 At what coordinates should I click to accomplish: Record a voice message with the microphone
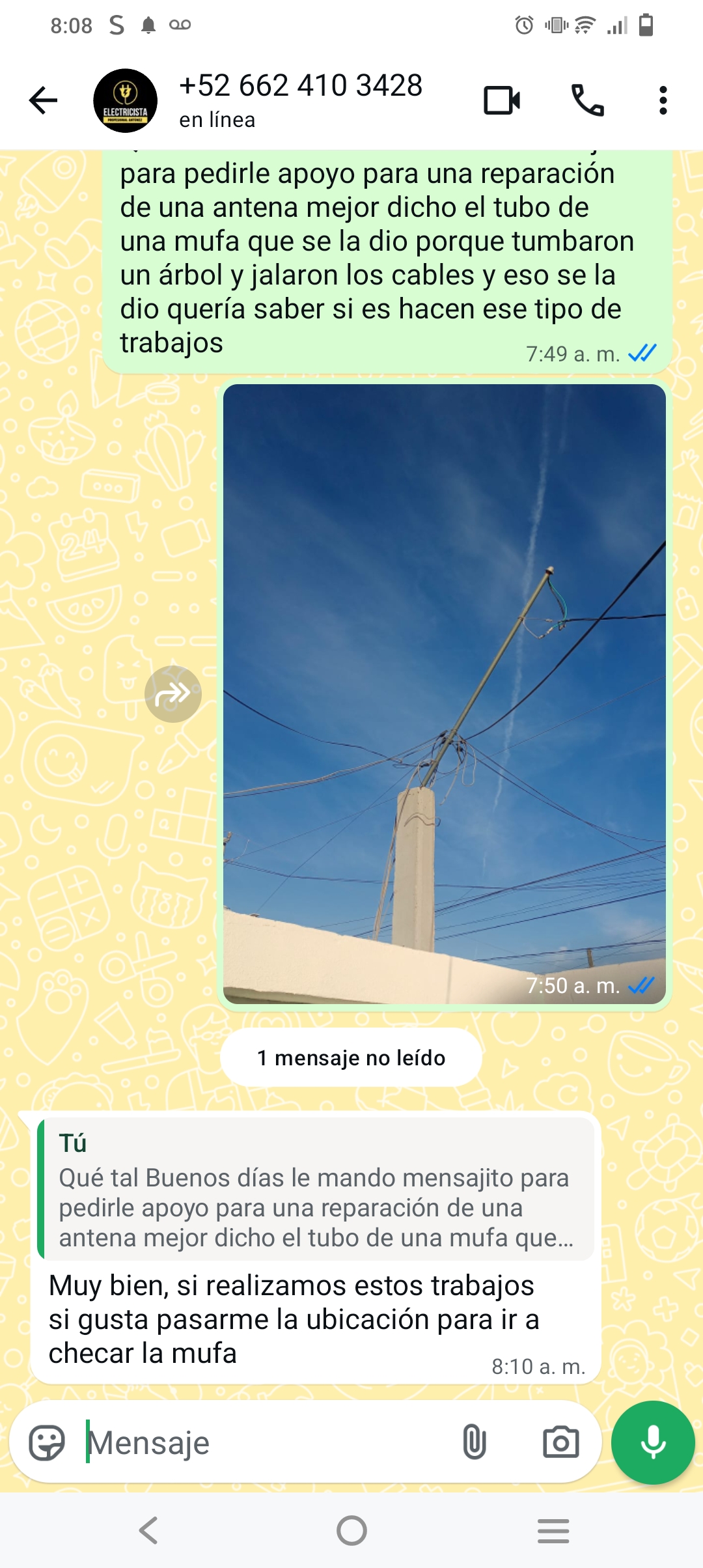pyautogui.click(x=653, y=1443)
